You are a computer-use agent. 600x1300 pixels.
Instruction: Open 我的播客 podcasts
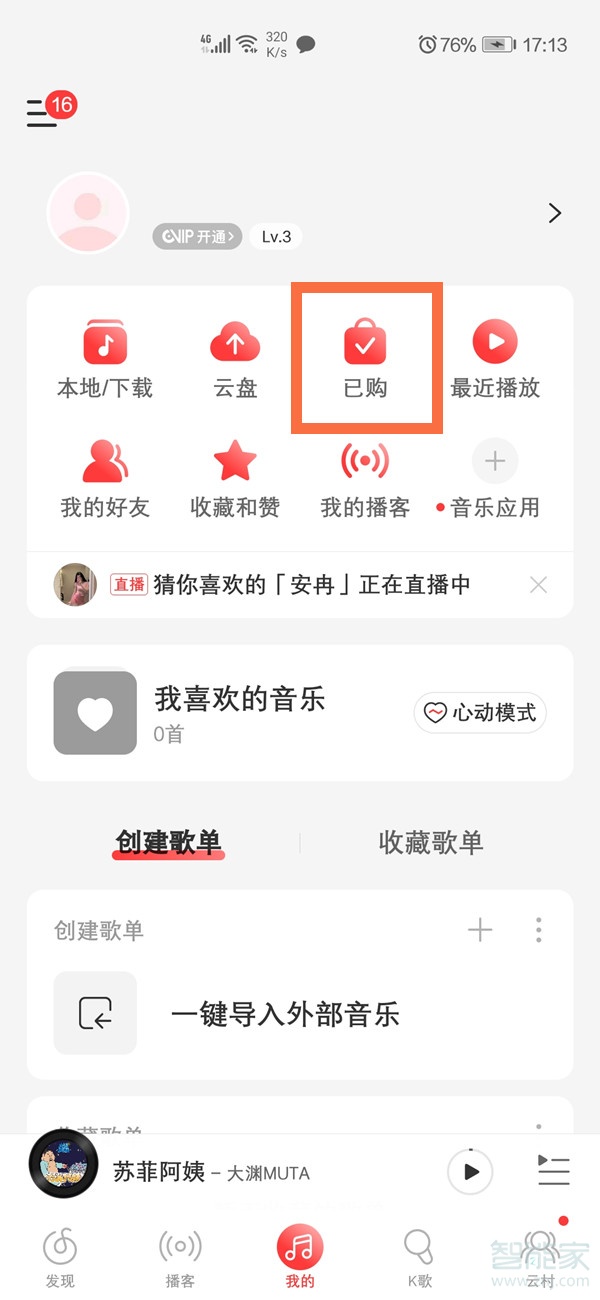click(365, 480)
